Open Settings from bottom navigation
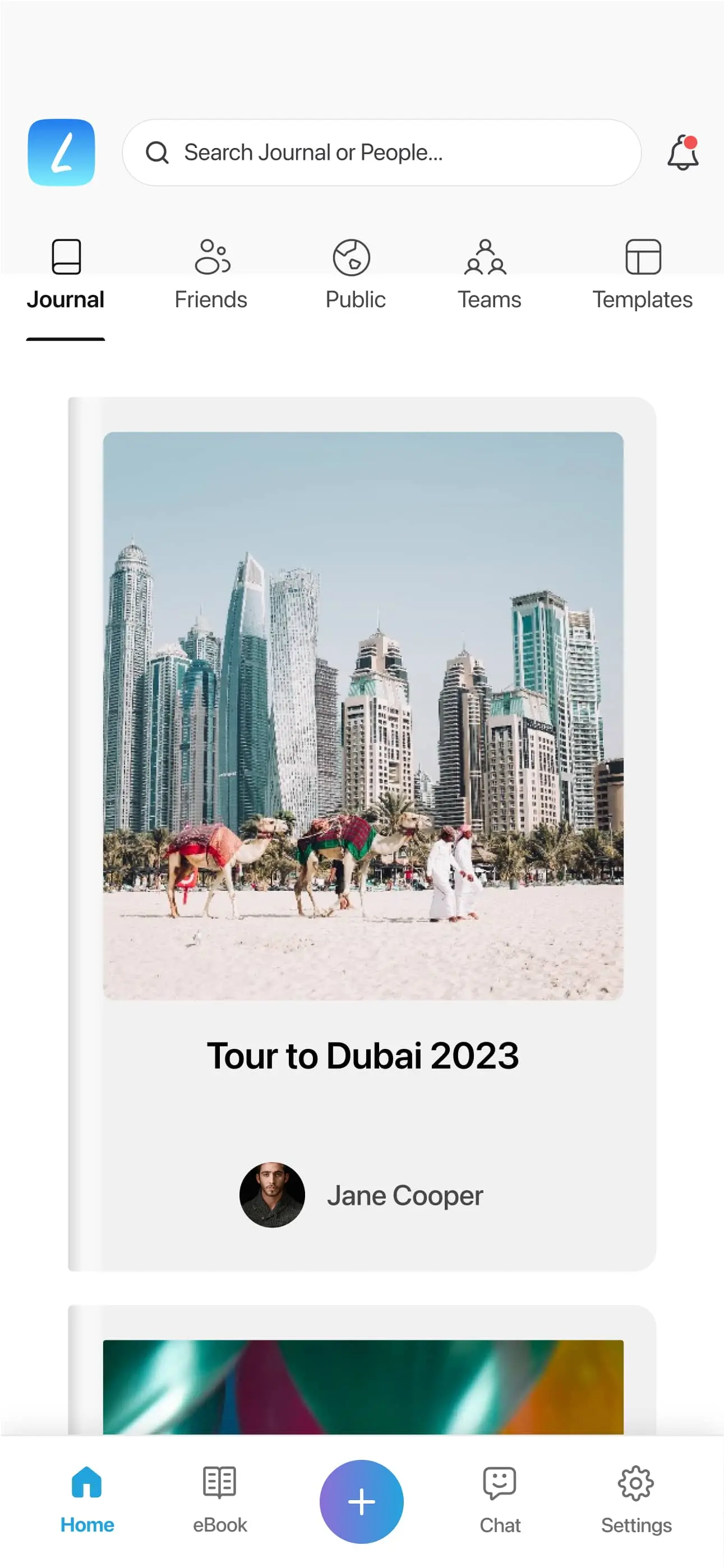Viewport: 724px width, 1568px height. tap(636, 1500)
